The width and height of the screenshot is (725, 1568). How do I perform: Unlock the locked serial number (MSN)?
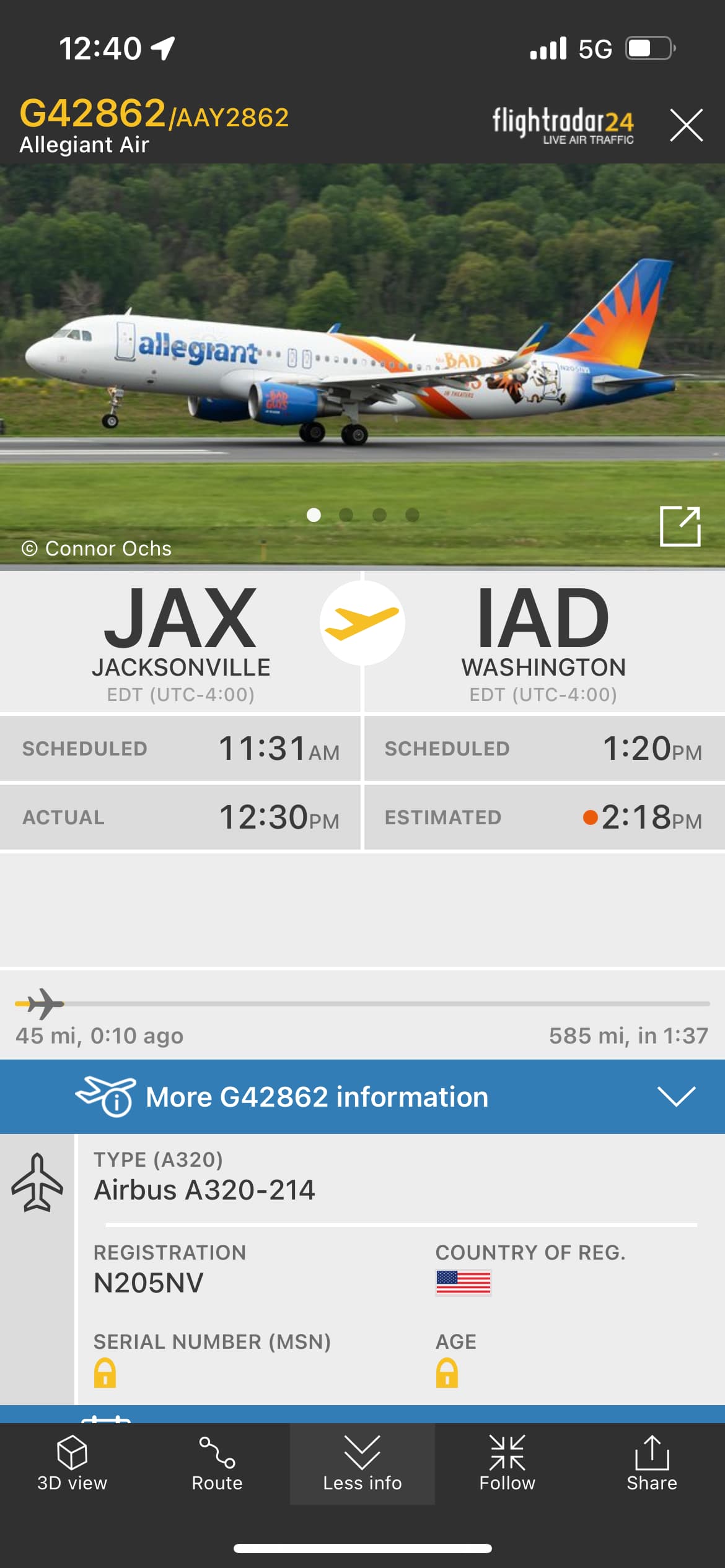tap(105, 1373)
